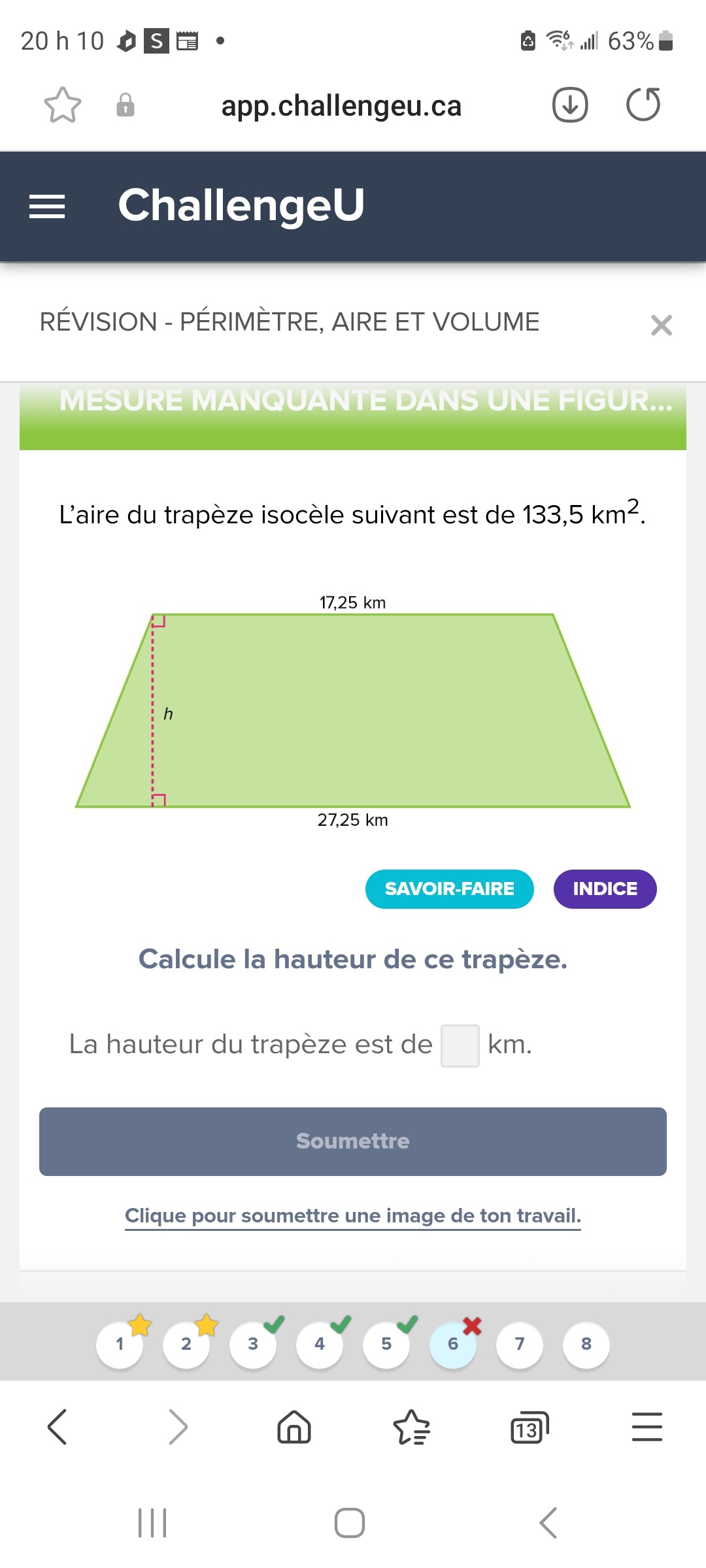Screen dimensions: 706x1568
Task: Focus the trapezoid height answer field
Action: click(x=460, y=1045)
